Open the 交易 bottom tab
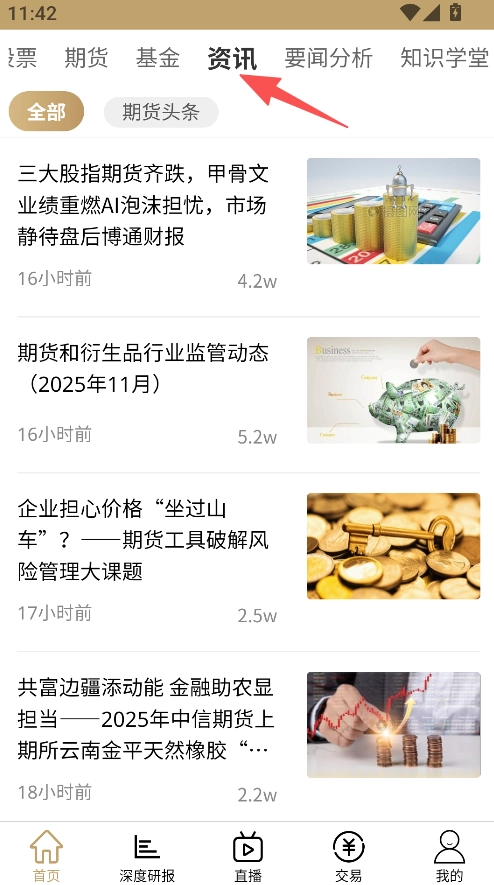Image resolution: width=494 pixels, height=885 pixels. pyautogui.click(x=348, y=856)
